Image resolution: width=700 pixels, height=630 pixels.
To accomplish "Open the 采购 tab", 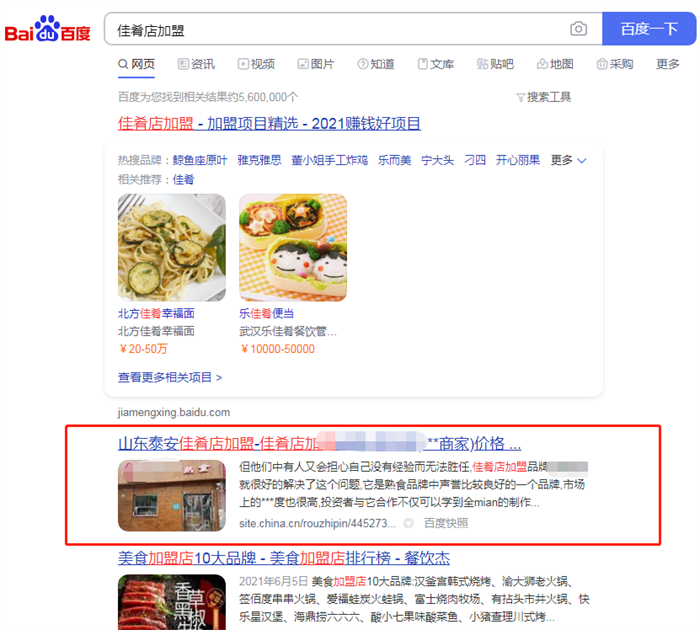I will (x=616, y=64).
